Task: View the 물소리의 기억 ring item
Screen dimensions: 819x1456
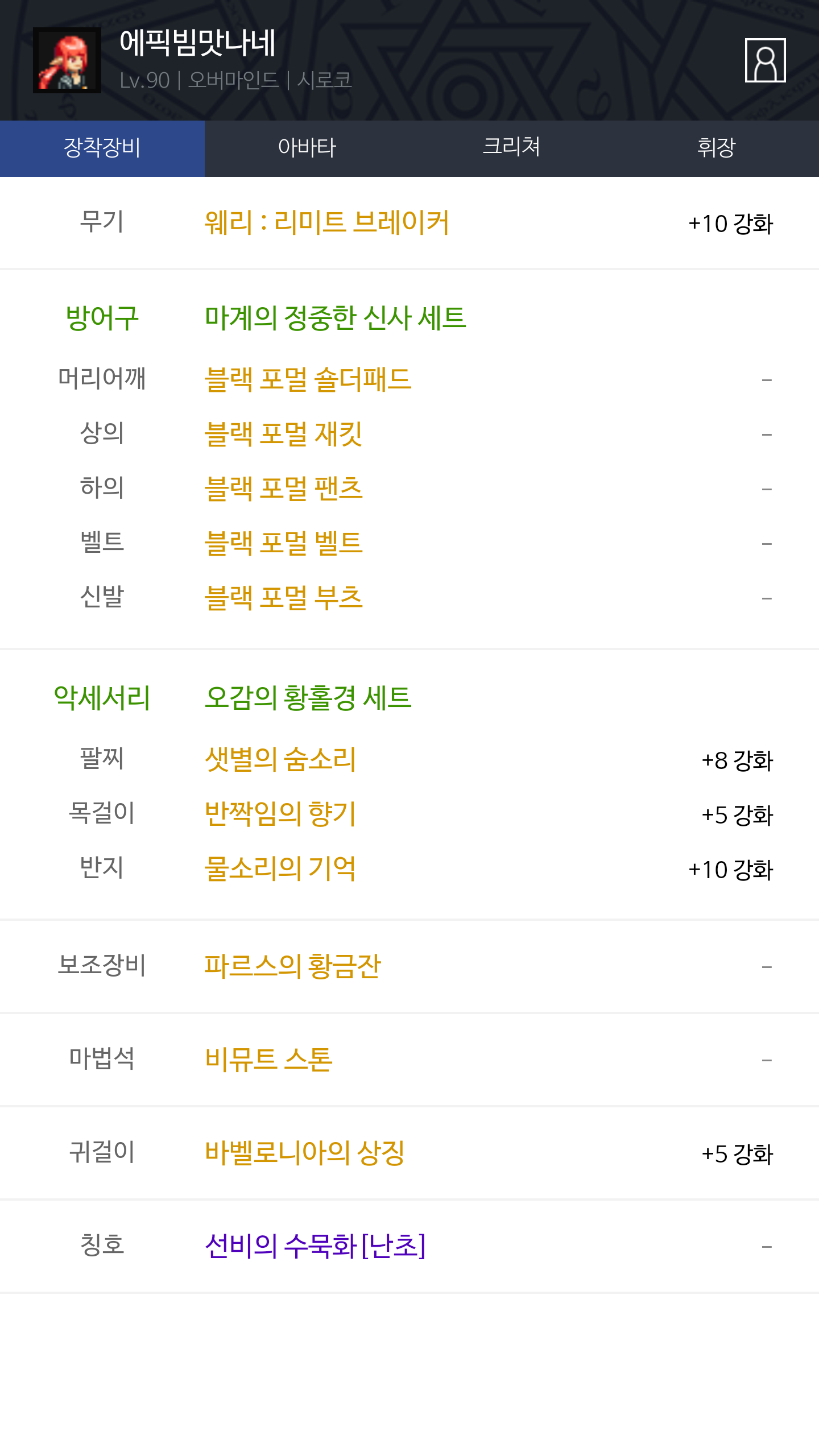Action: [280, 868]
